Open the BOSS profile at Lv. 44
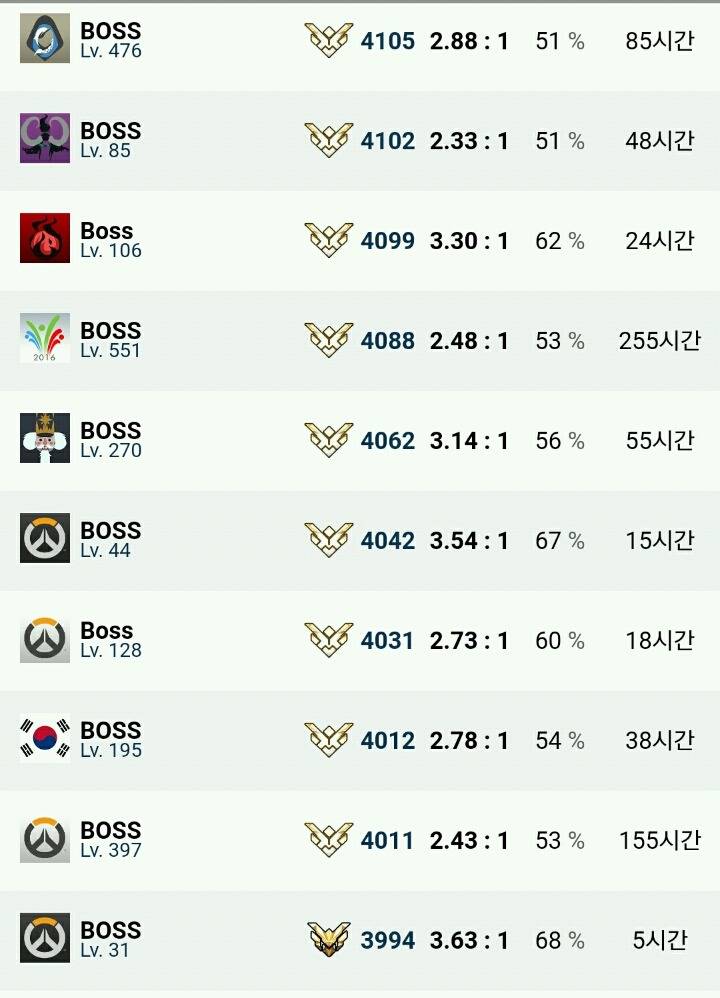The image size is (720, 998). pyautogui.click(x=110, y=532)
